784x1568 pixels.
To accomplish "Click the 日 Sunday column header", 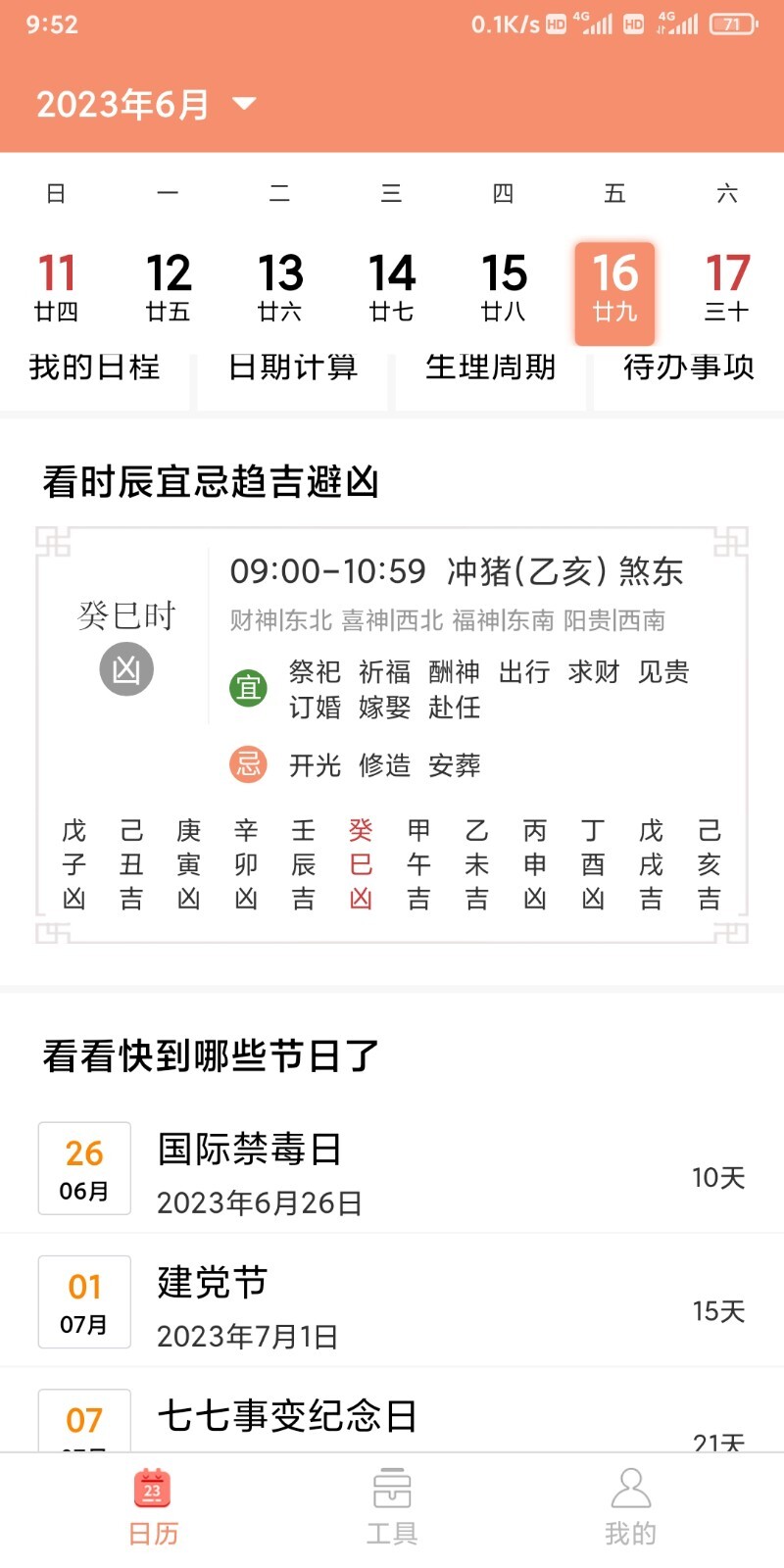I will (56, 193).
